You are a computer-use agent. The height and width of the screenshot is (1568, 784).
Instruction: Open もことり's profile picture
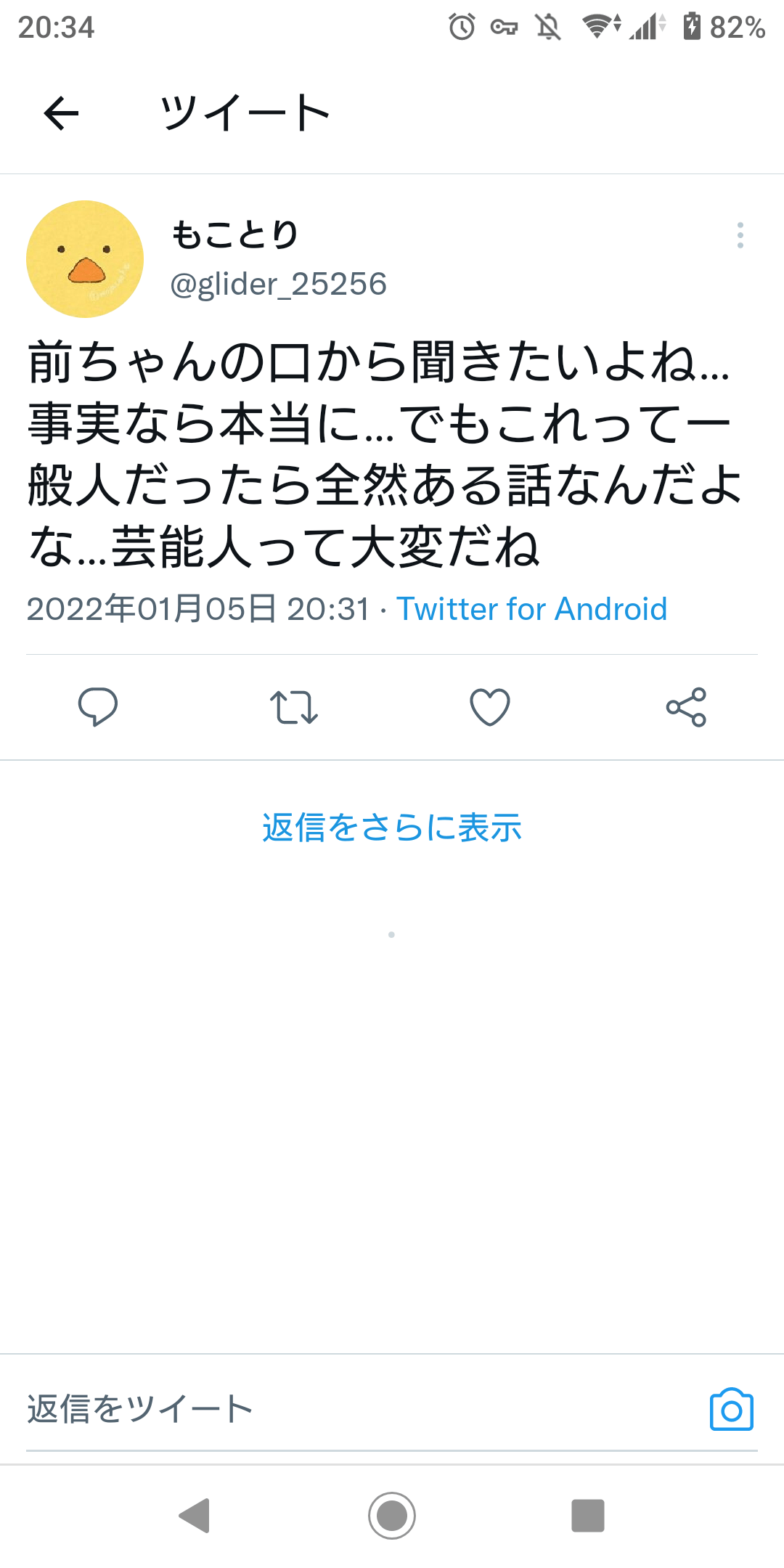click(x=85, y=259)
